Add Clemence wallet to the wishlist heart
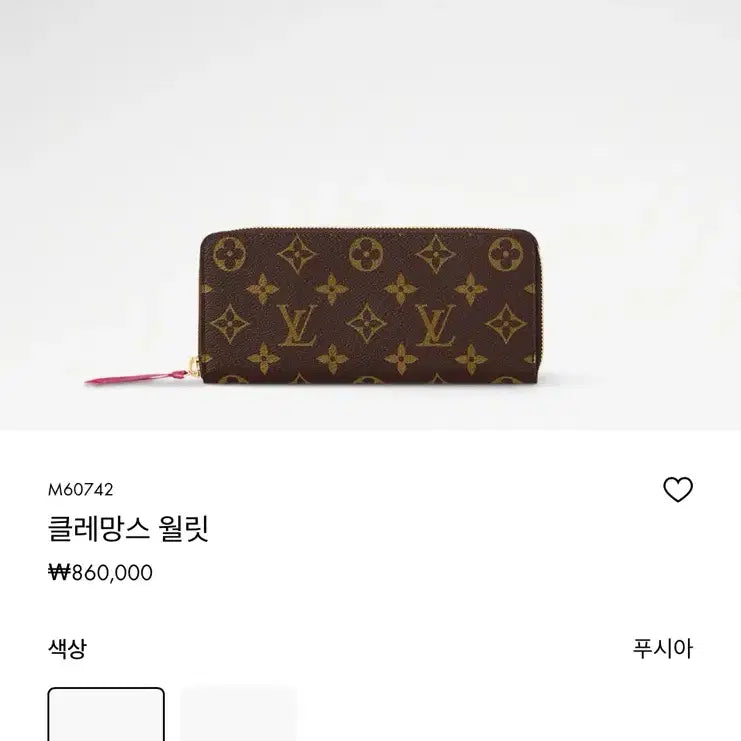Image resolution: width=741 pixels, height=741 pixels. [x=678, y=489]
